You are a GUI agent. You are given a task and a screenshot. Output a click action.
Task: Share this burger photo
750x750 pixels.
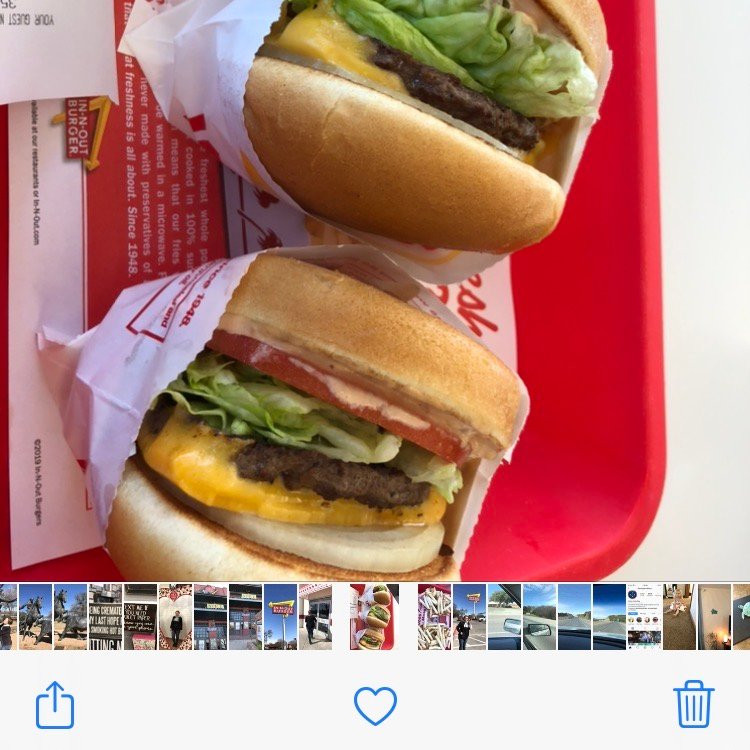pyautogui.click(x=55, y=705)
